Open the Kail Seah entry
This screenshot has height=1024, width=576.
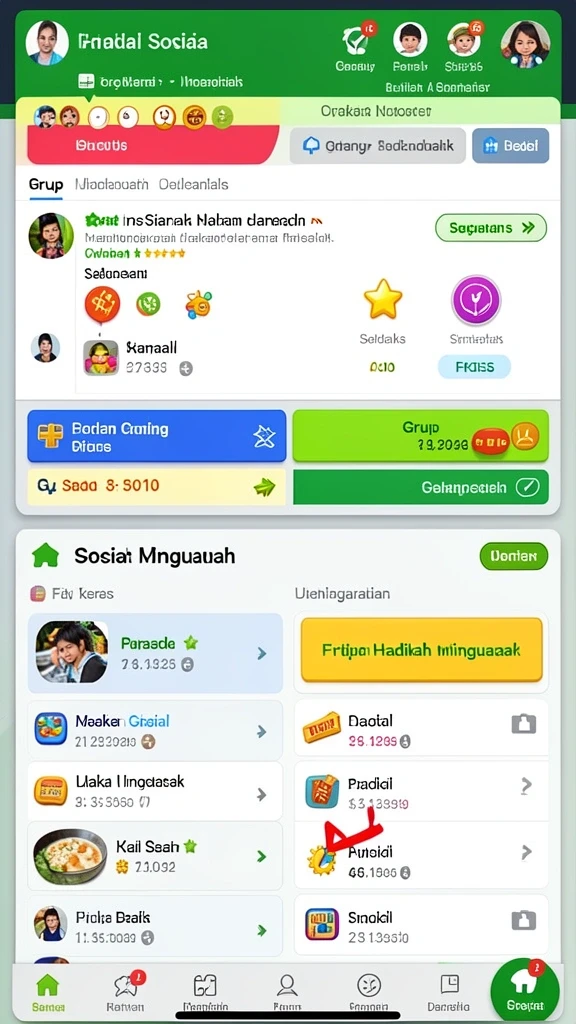click(x=155, y=856)
